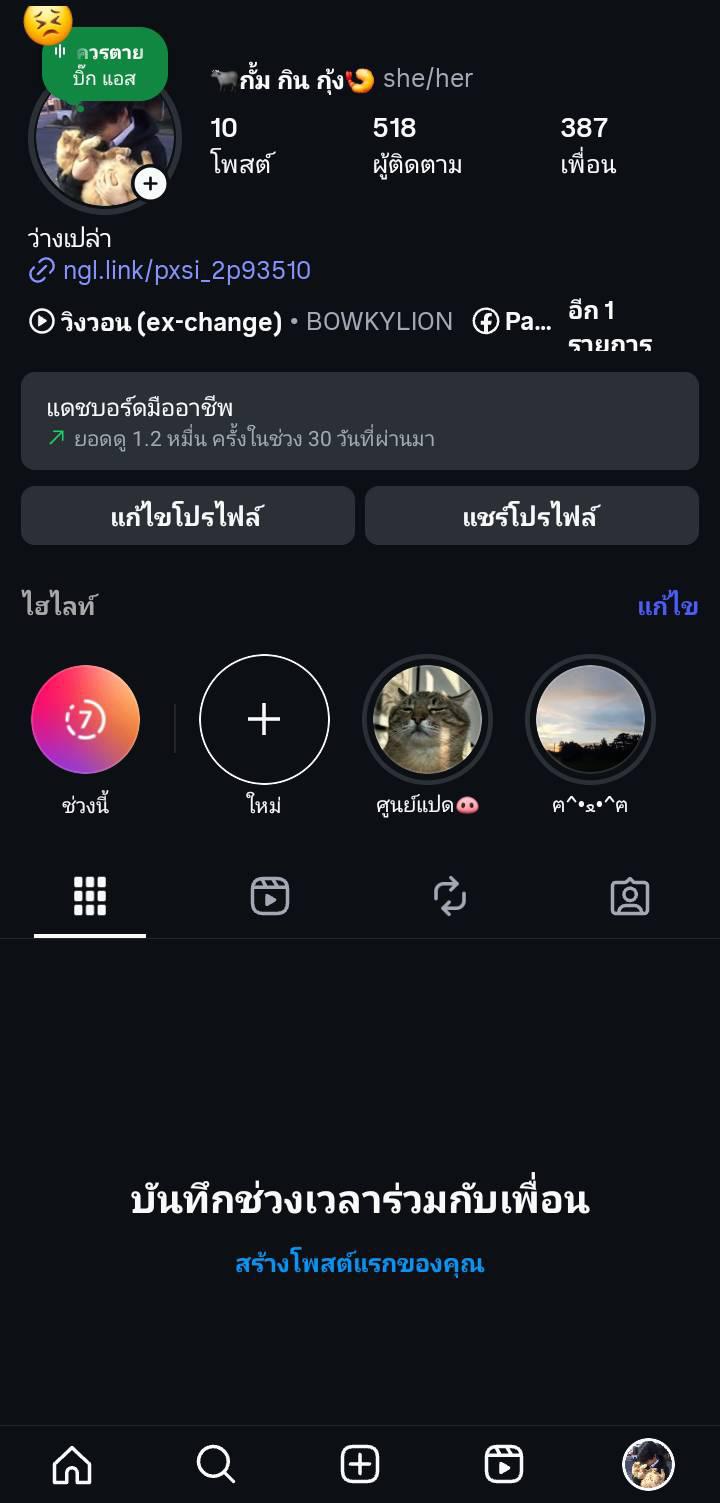The height and width of the screenshot is (1503, 720).
Task: Share profile with แชร์โปรไฟล์ button
Action: 531,516
